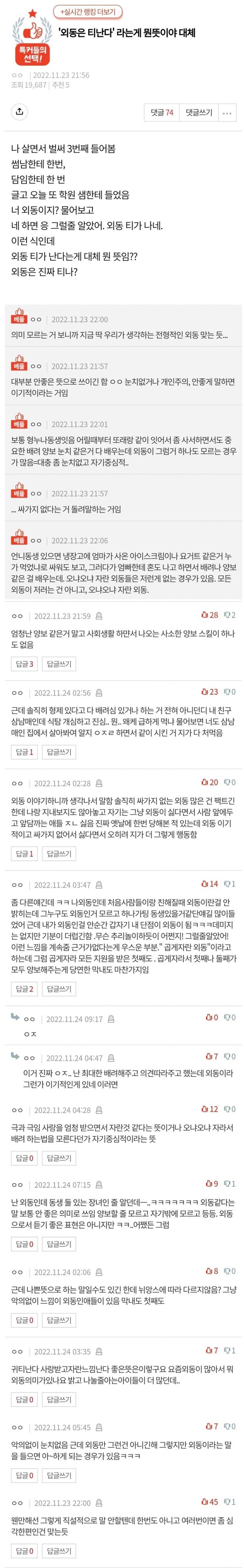This screenshot has height=1568, width=244.
Task: Upvote the 22:00 comment with 45 likes
Action: 209,1502
